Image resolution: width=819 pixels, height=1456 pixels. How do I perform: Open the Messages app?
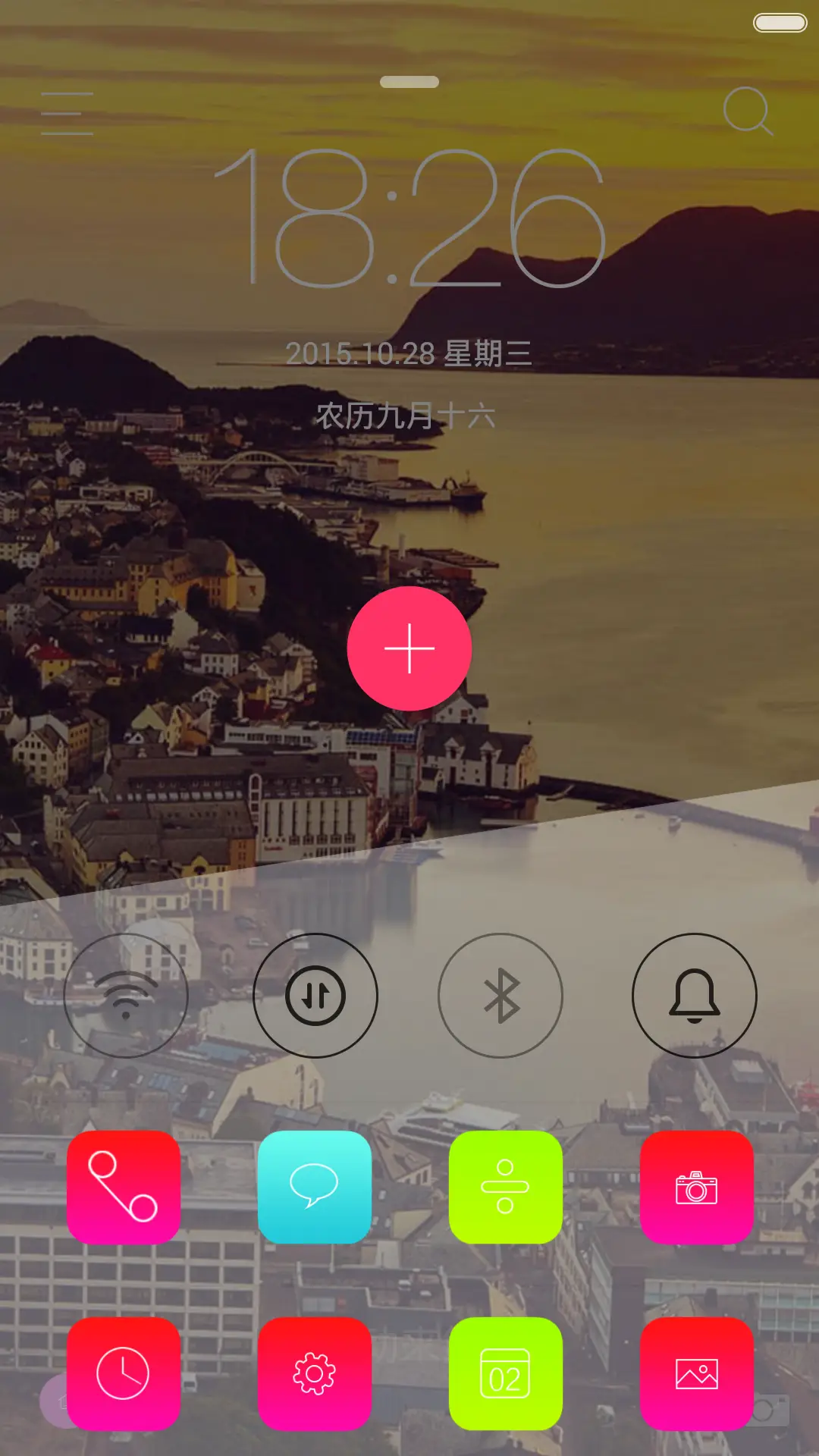(315, 1185)
